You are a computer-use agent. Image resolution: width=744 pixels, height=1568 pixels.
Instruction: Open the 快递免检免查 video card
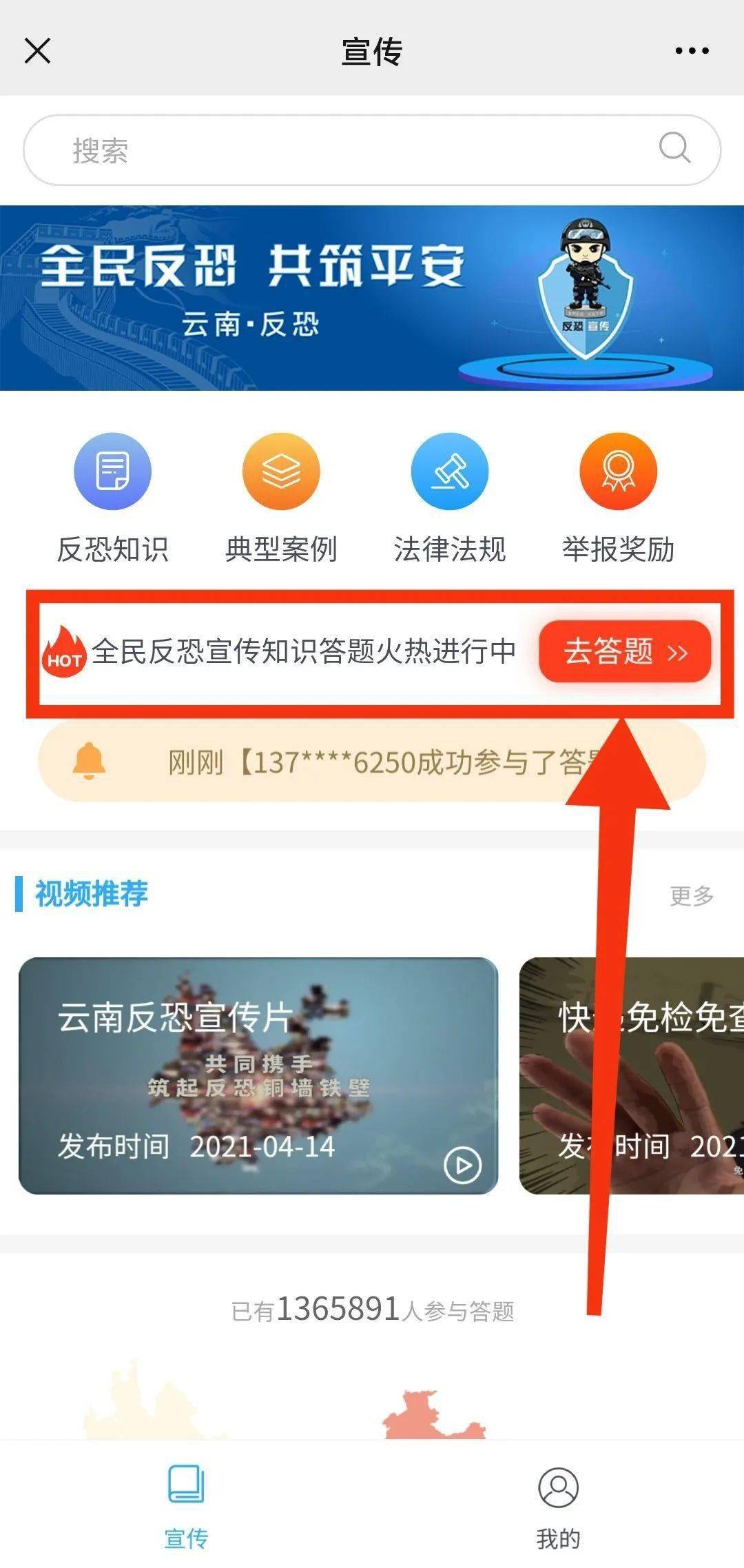click(x=632, y=1075)
